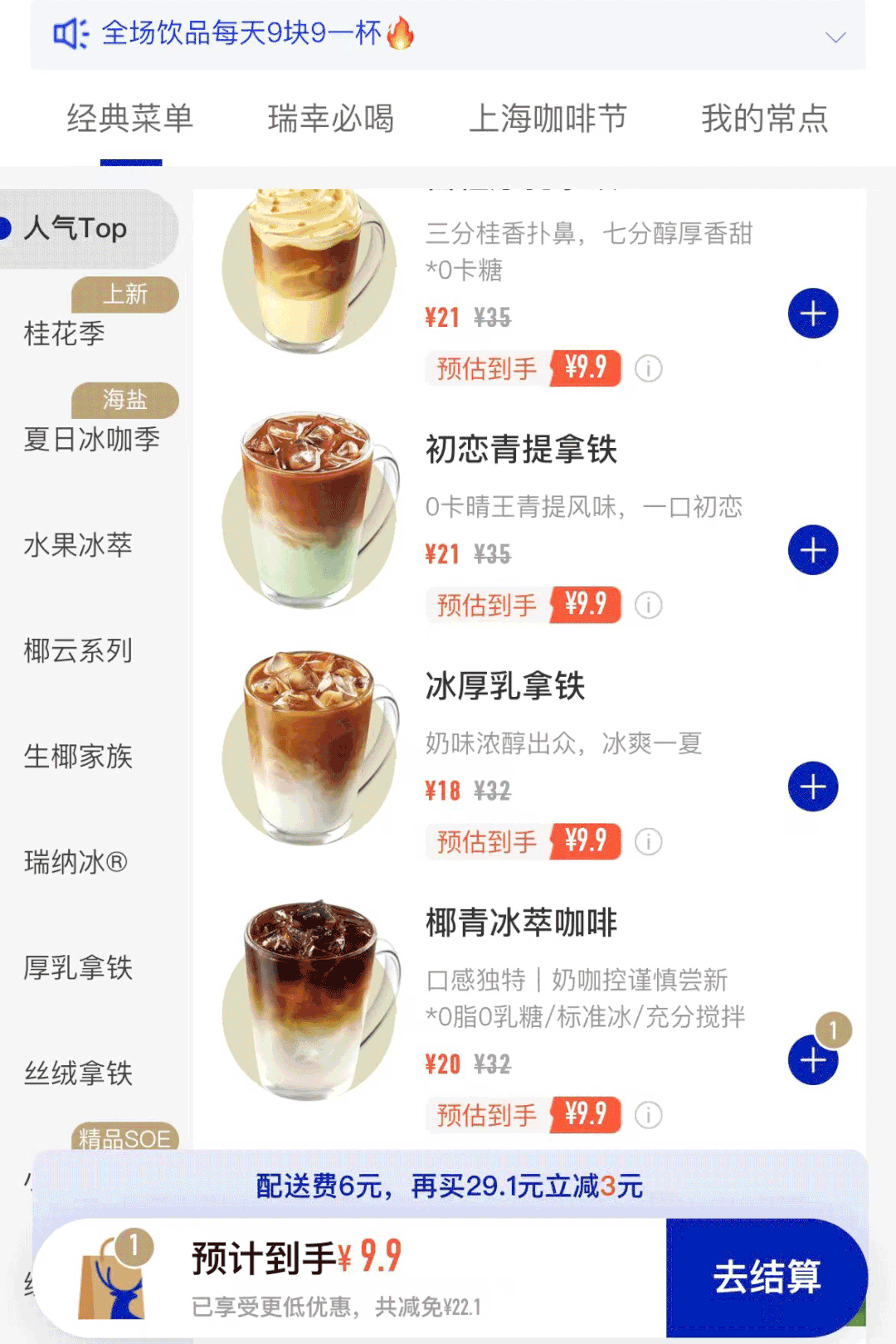Switch to the 瑞幸必喝 tab
Image resolution: width=896 pixels, height=1344 pixels.
pos(332,119)
